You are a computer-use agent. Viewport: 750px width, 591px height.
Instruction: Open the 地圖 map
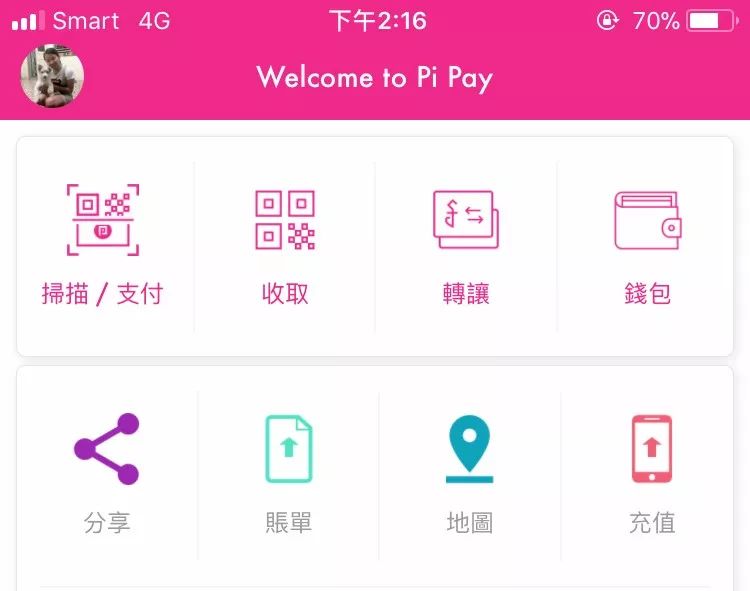[469, 472]
